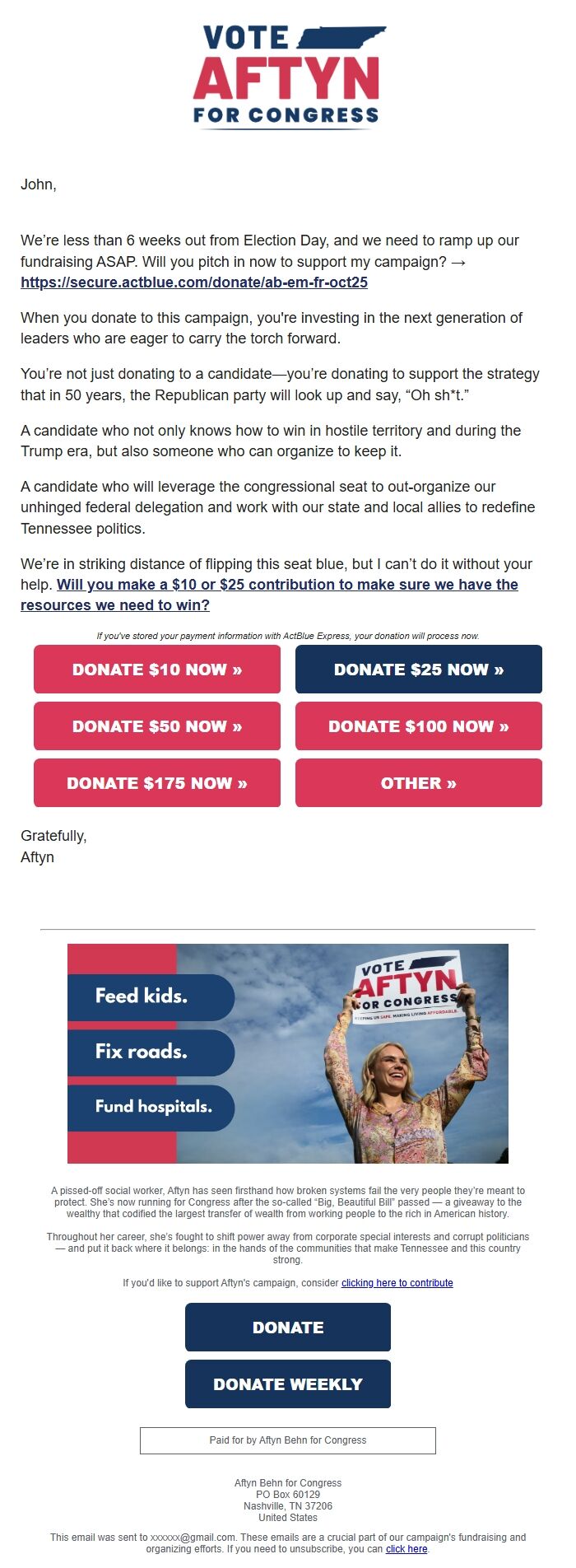The width and height of the screenshot is (576, 1568).
Task: Choose the Donate Weekly button
Action: point(288,1384)
